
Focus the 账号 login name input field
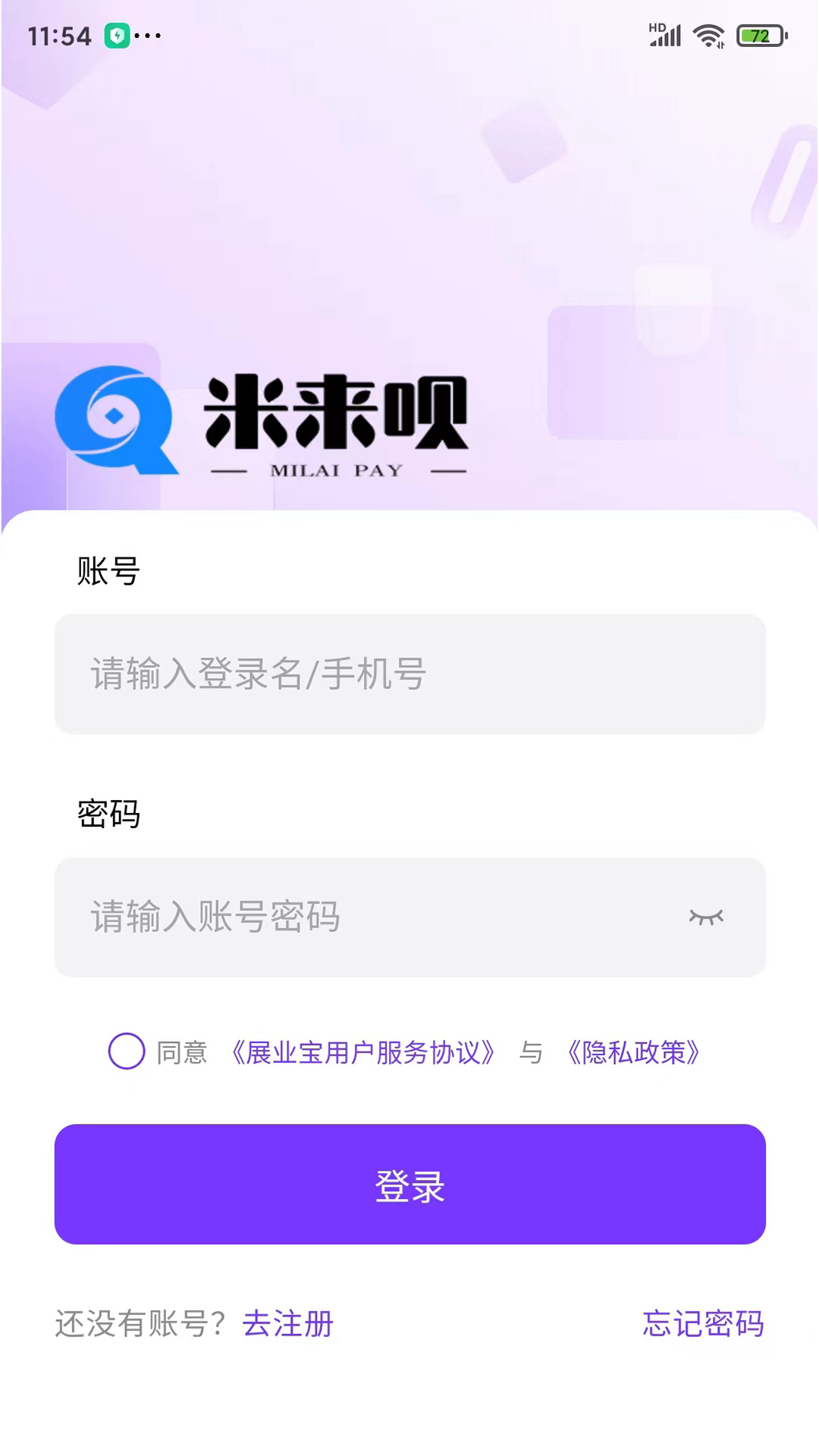point(409,674)
